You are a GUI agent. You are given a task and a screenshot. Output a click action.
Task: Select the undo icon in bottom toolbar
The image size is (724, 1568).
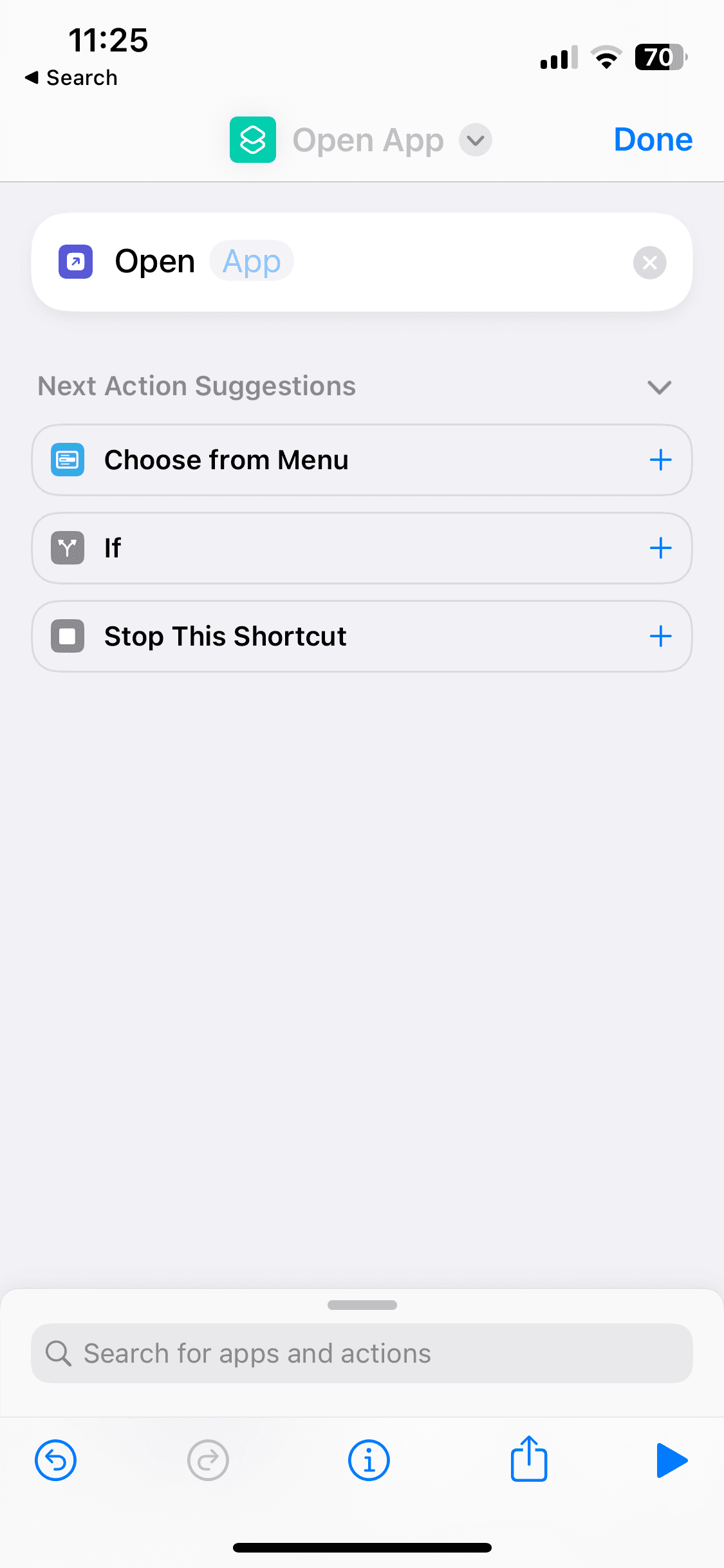click(55, 1460)
